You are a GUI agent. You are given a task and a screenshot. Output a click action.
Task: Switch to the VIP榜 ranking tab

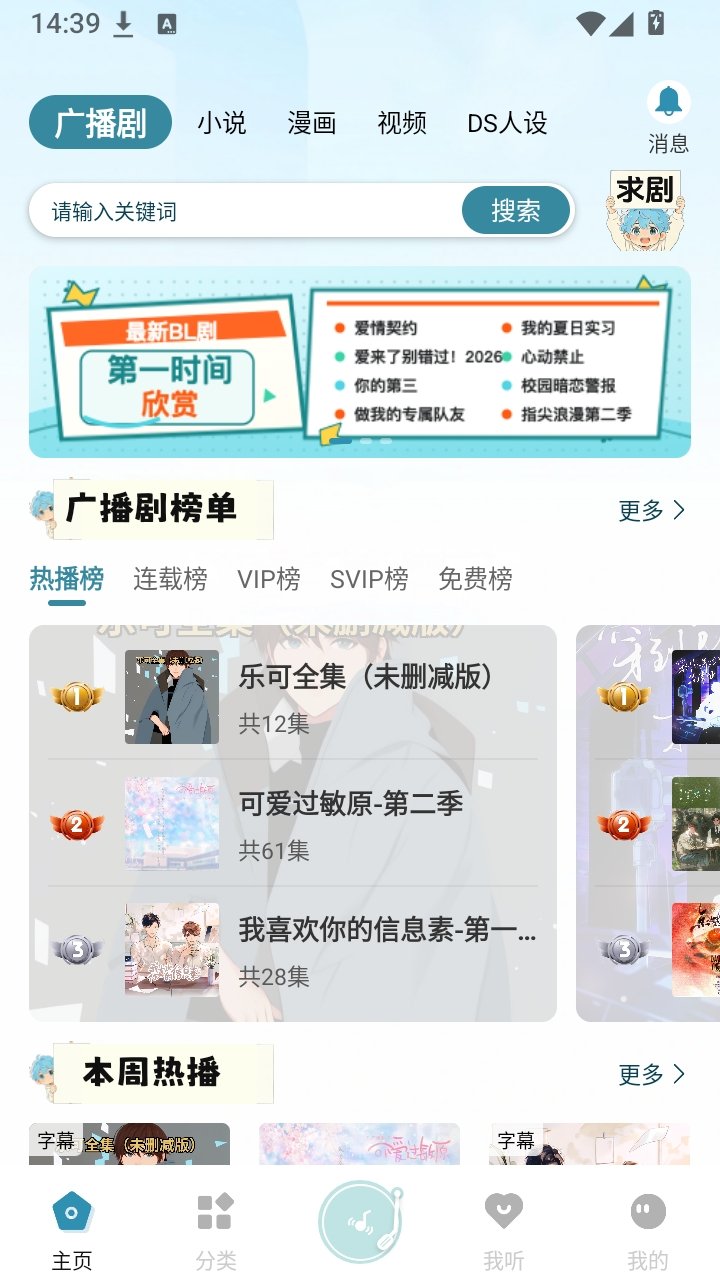tap(268, 578)
